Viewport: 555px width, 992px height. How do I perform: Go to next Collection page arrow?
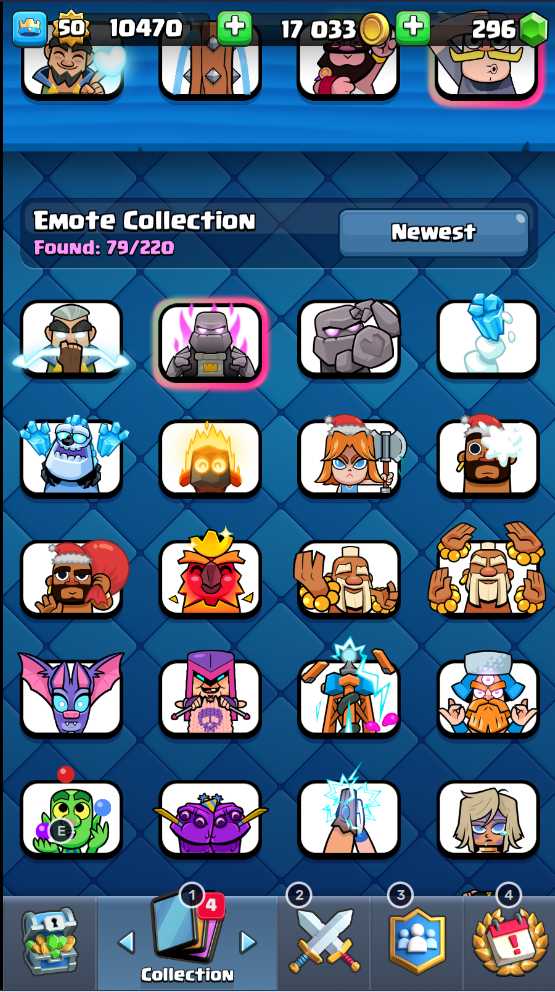tap(247, 943)
